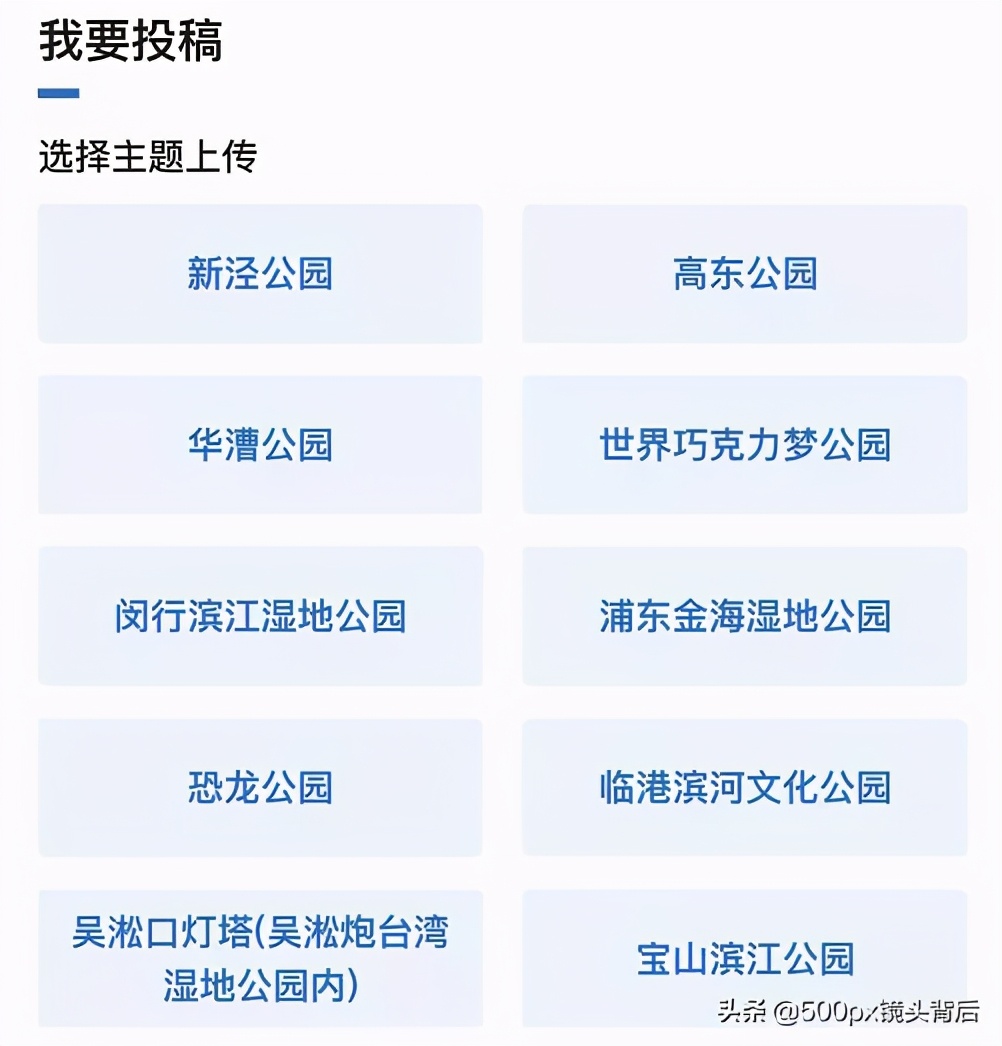The image size is (1002, 1046).
Task: Choose the wetland park theme in row three left
Action: (x=260, y=616)
